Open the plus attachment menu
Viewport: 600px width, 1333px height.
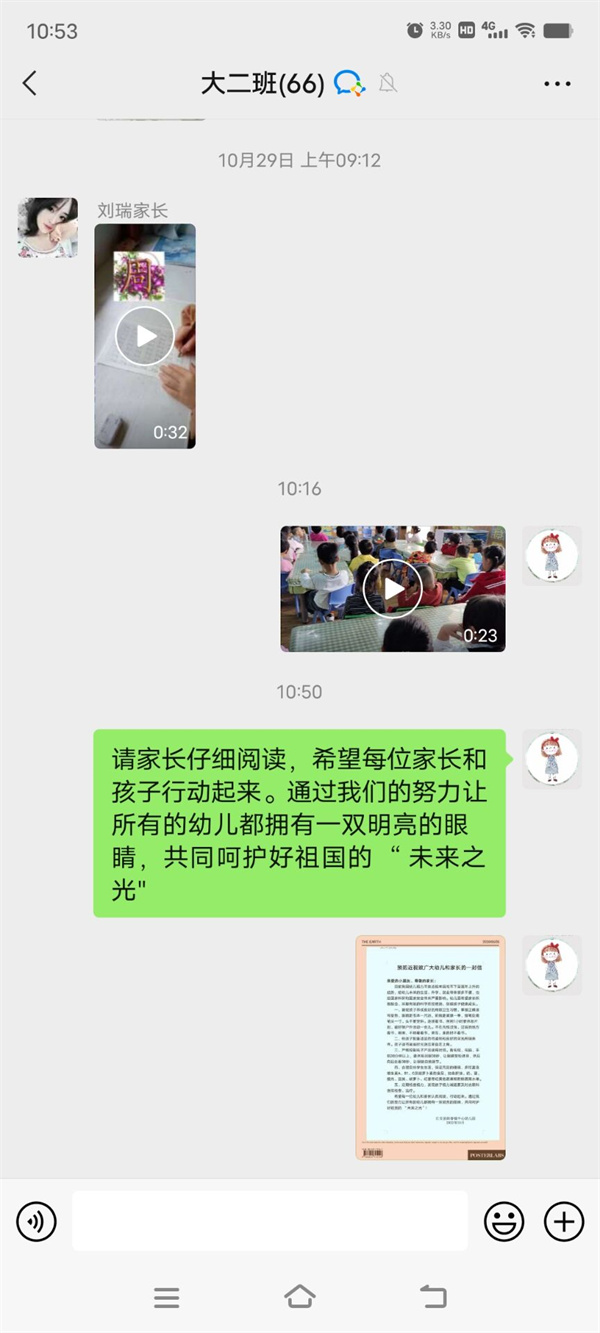click(563, 1221)
